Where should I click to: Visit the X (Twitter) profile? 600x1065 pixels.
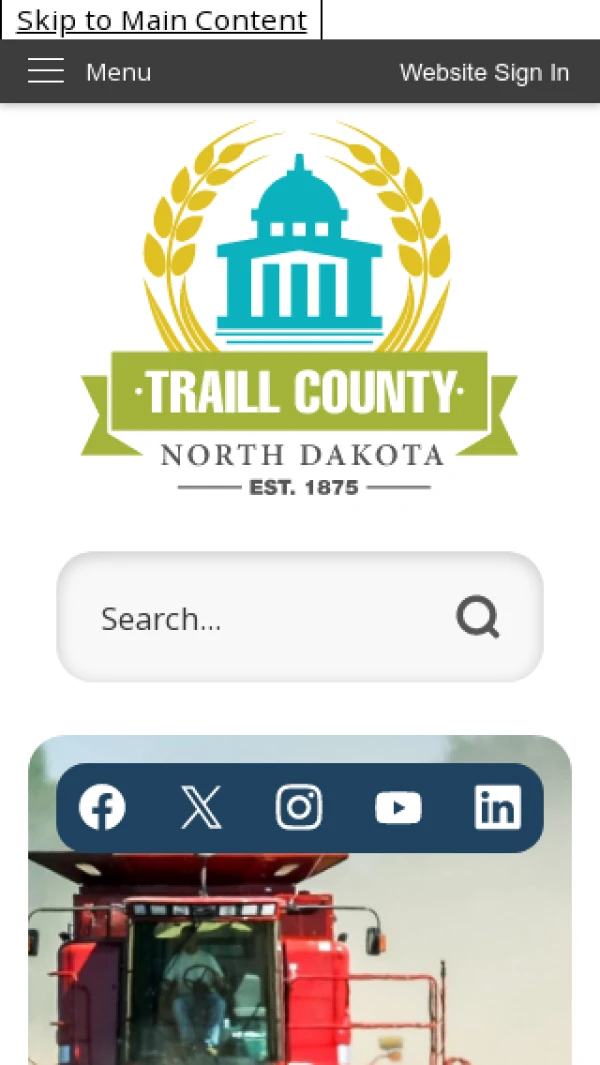[x=201, y=807]
